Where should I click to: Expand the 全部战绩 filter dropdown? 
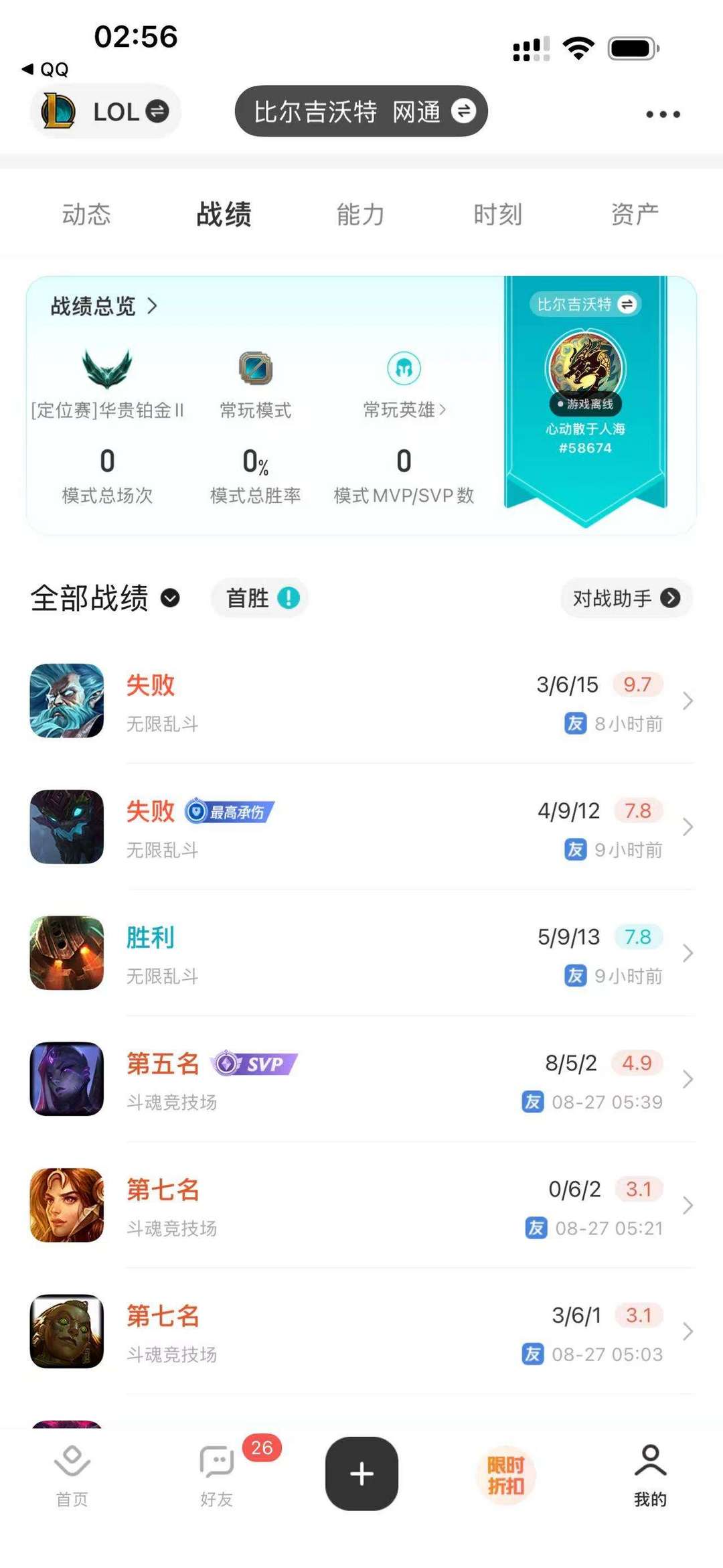pyautogui.click(x=105, y=598)
